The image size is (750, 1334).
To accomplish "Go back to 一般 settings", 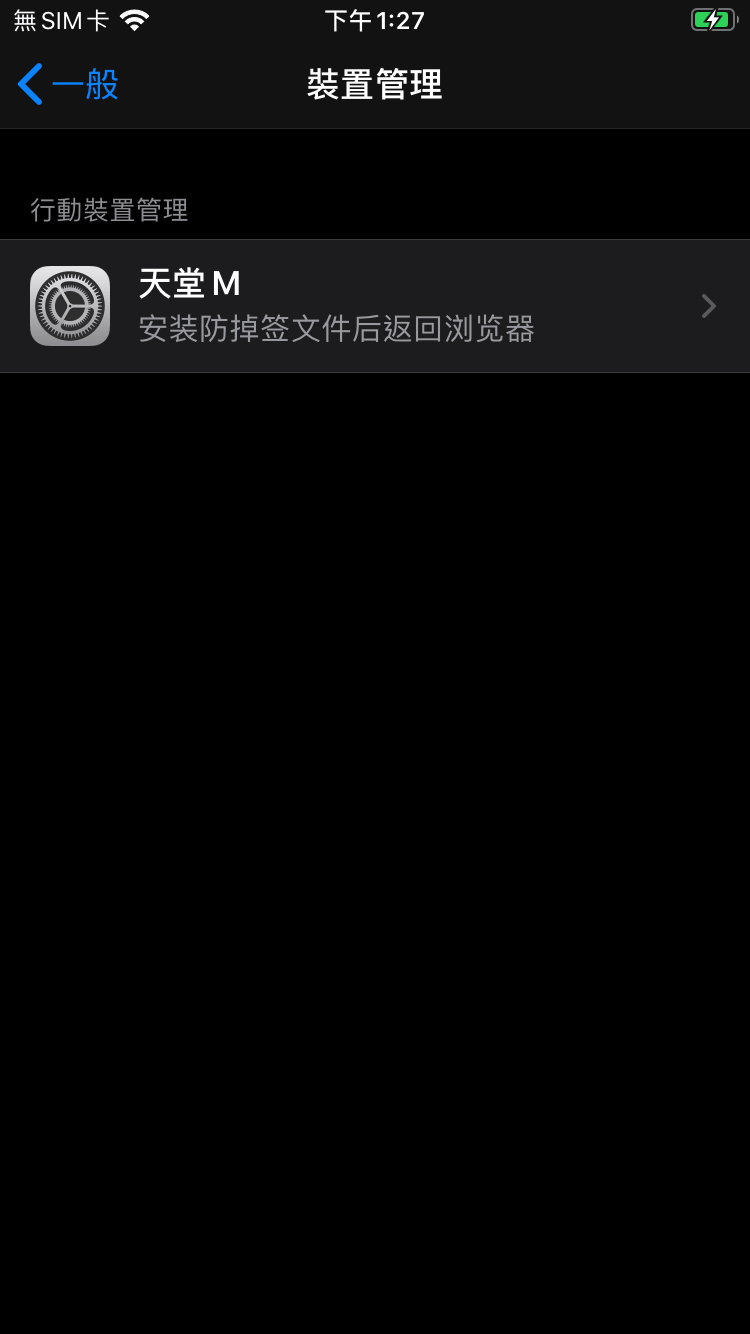I will 68,84.
